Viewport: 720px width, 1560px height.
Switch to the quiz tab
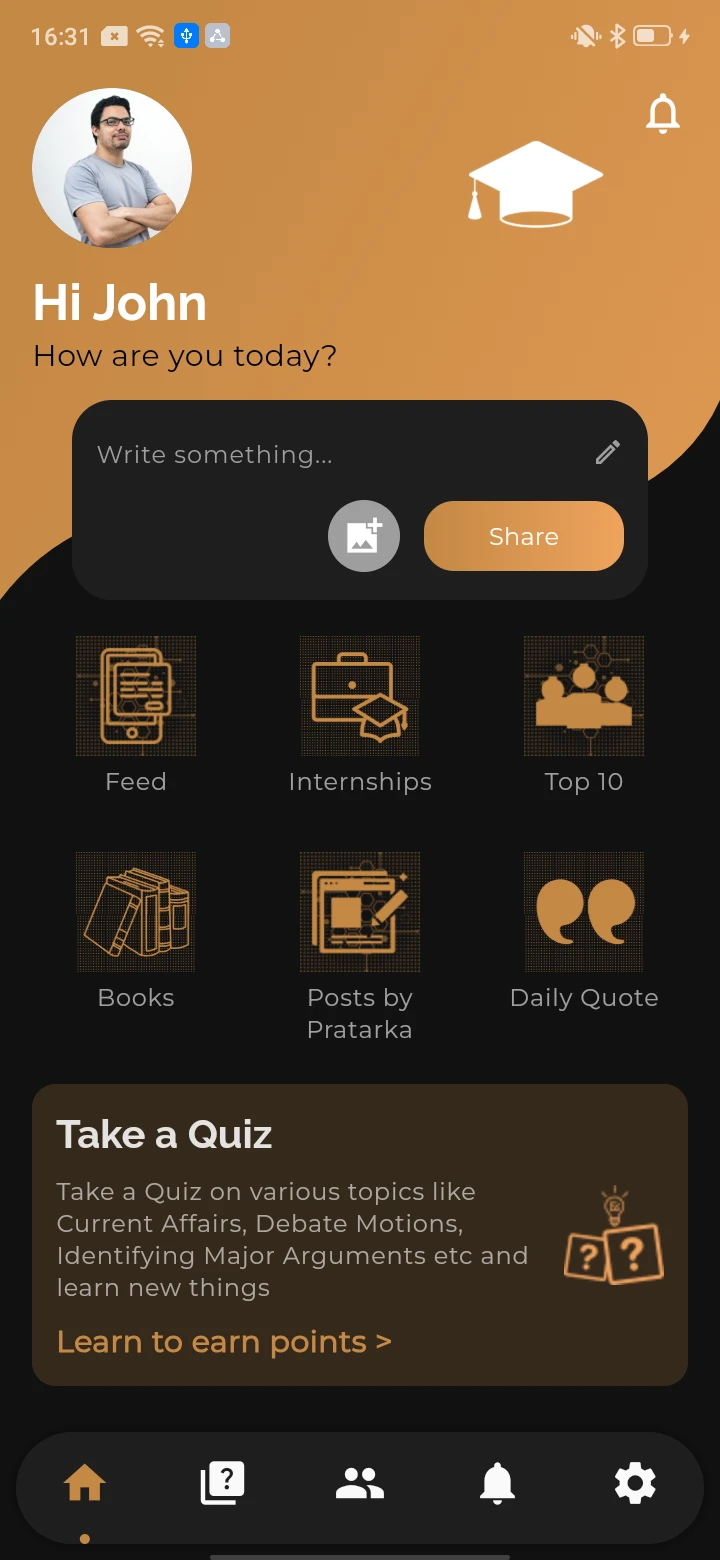coord(222,1483)
